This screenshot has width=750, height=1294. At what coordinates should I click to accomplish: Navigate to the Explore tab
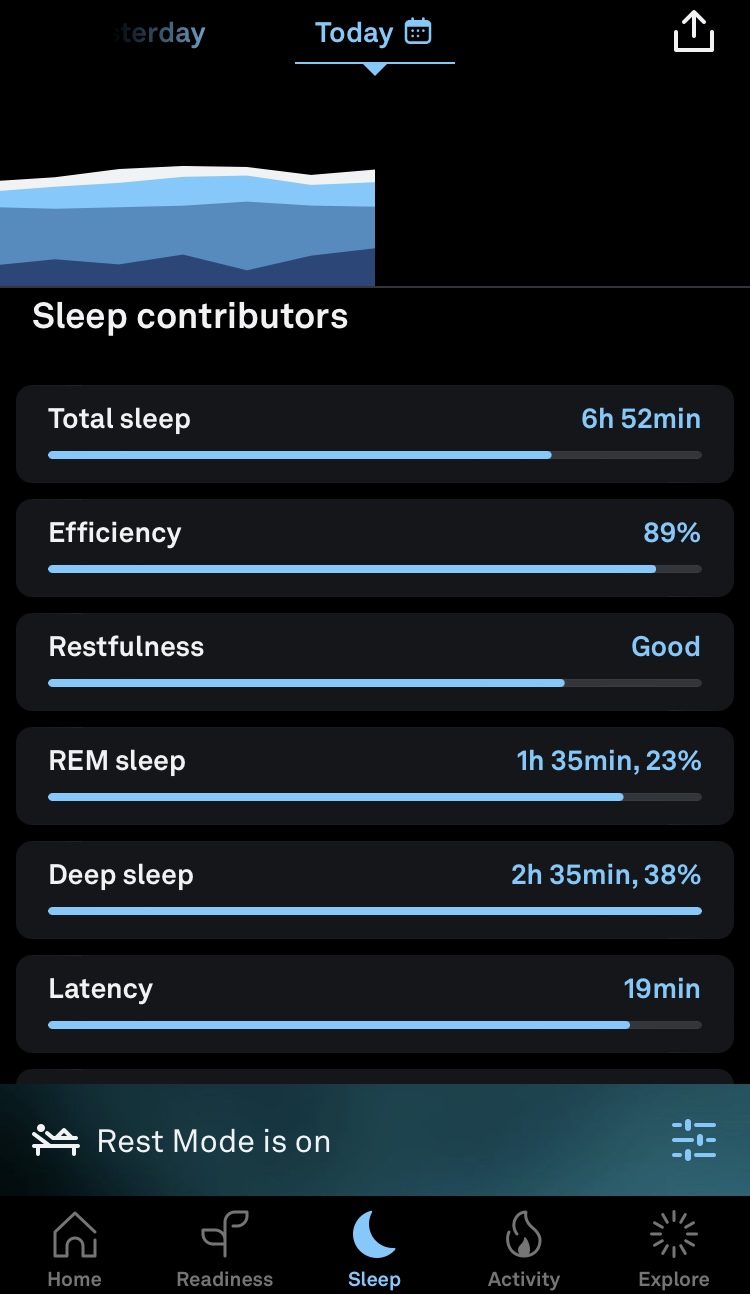click(x=674, y=1249)
